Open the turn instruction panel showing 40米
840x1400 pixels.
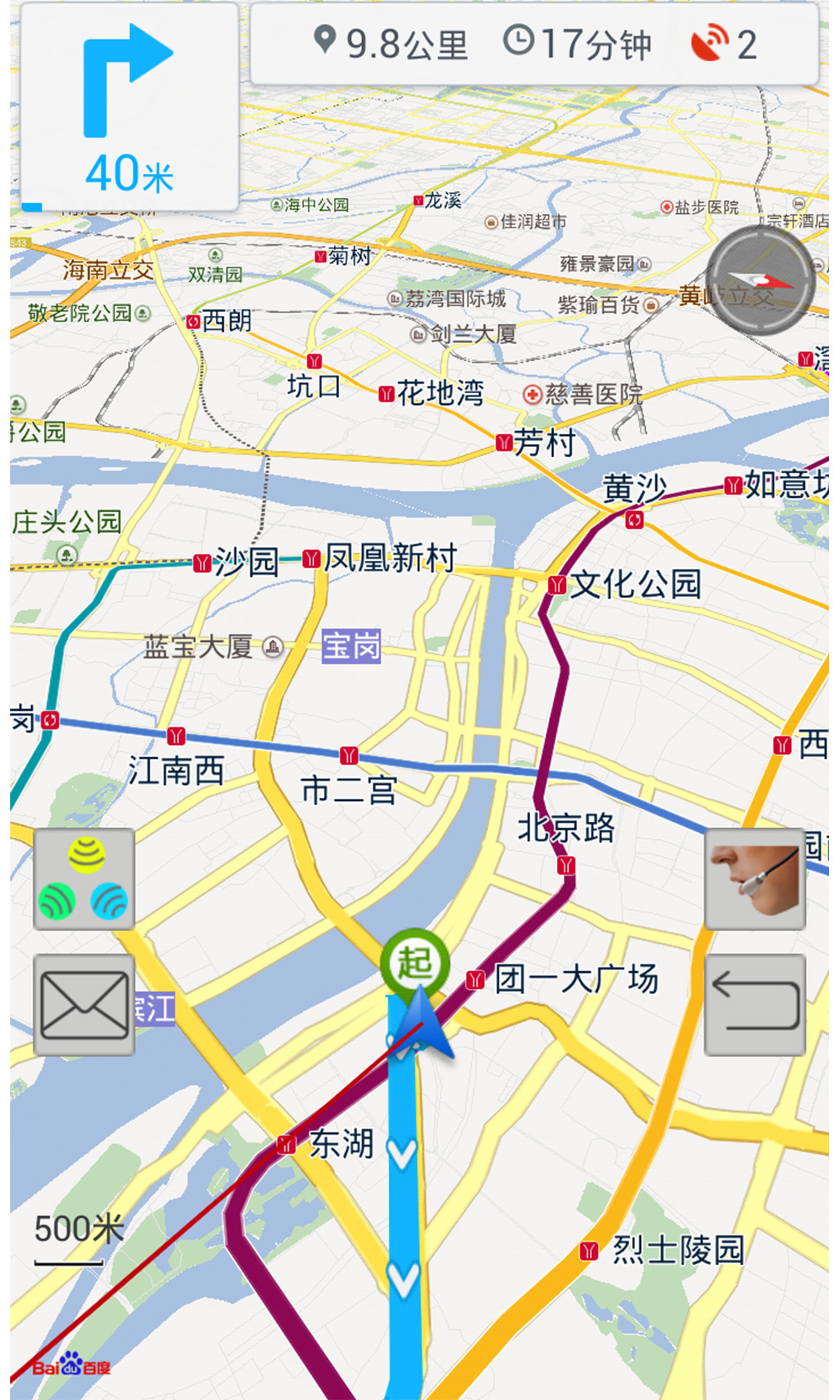point(130,108)
